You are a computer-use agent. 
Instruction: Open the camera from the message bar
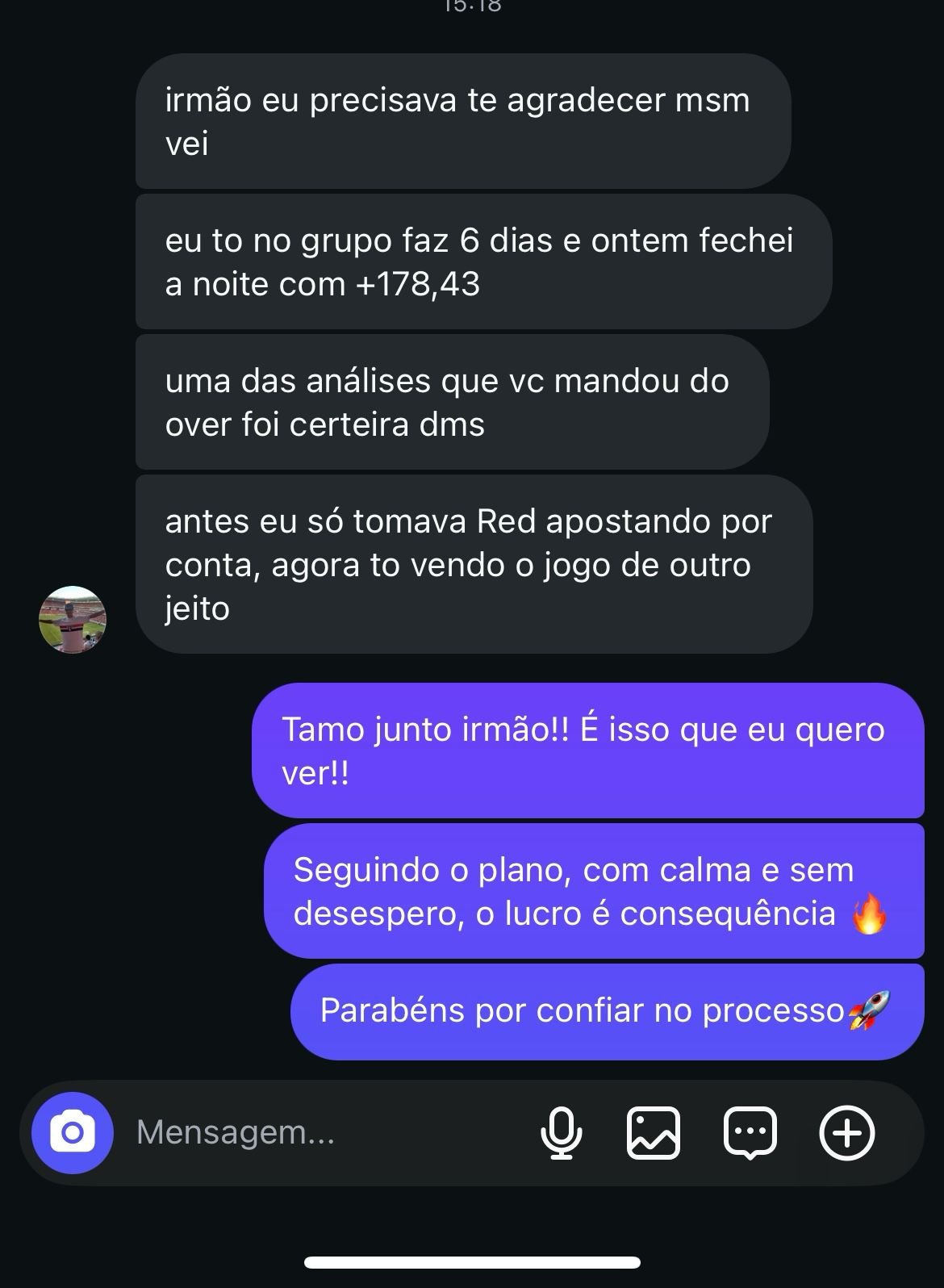[x=73, y=1132]
